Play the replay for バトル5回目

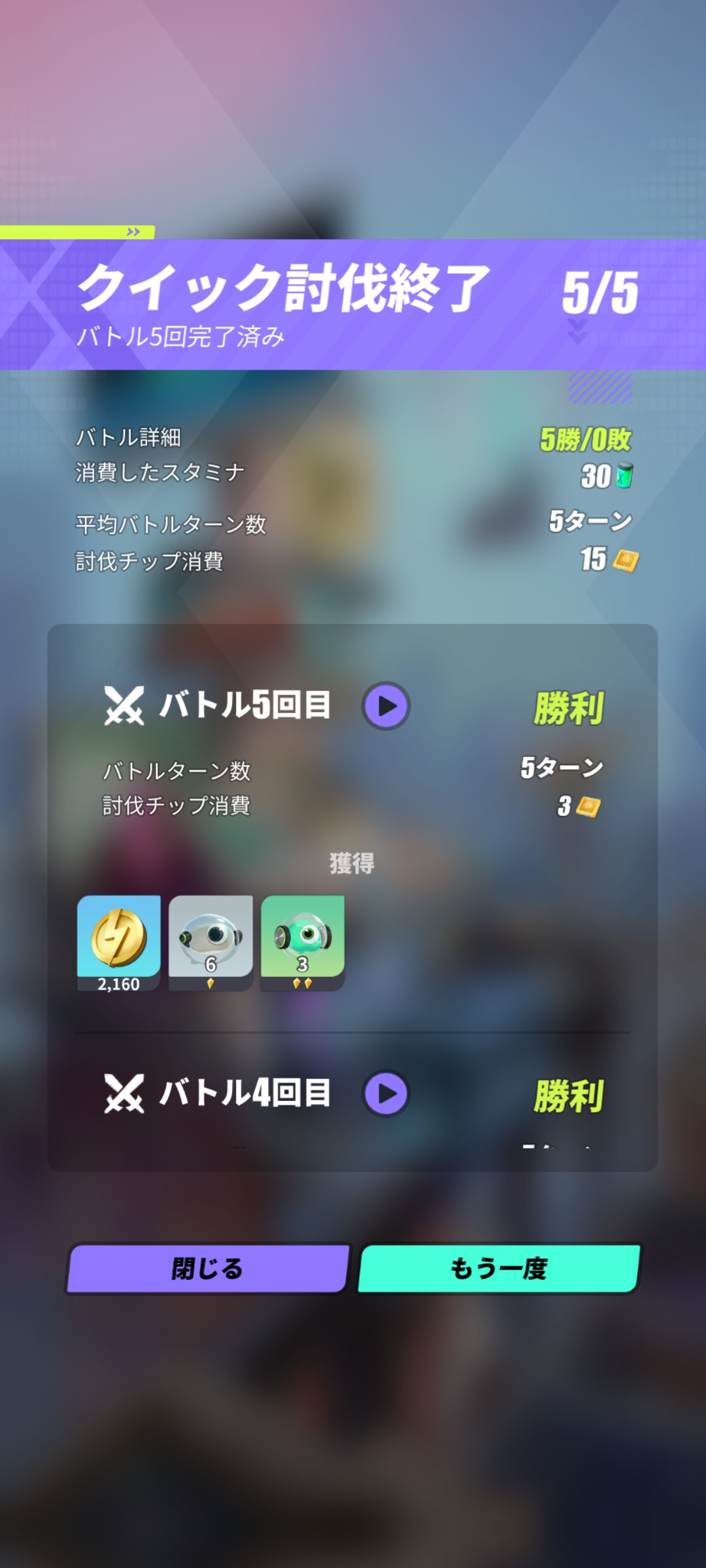[386, 706]
